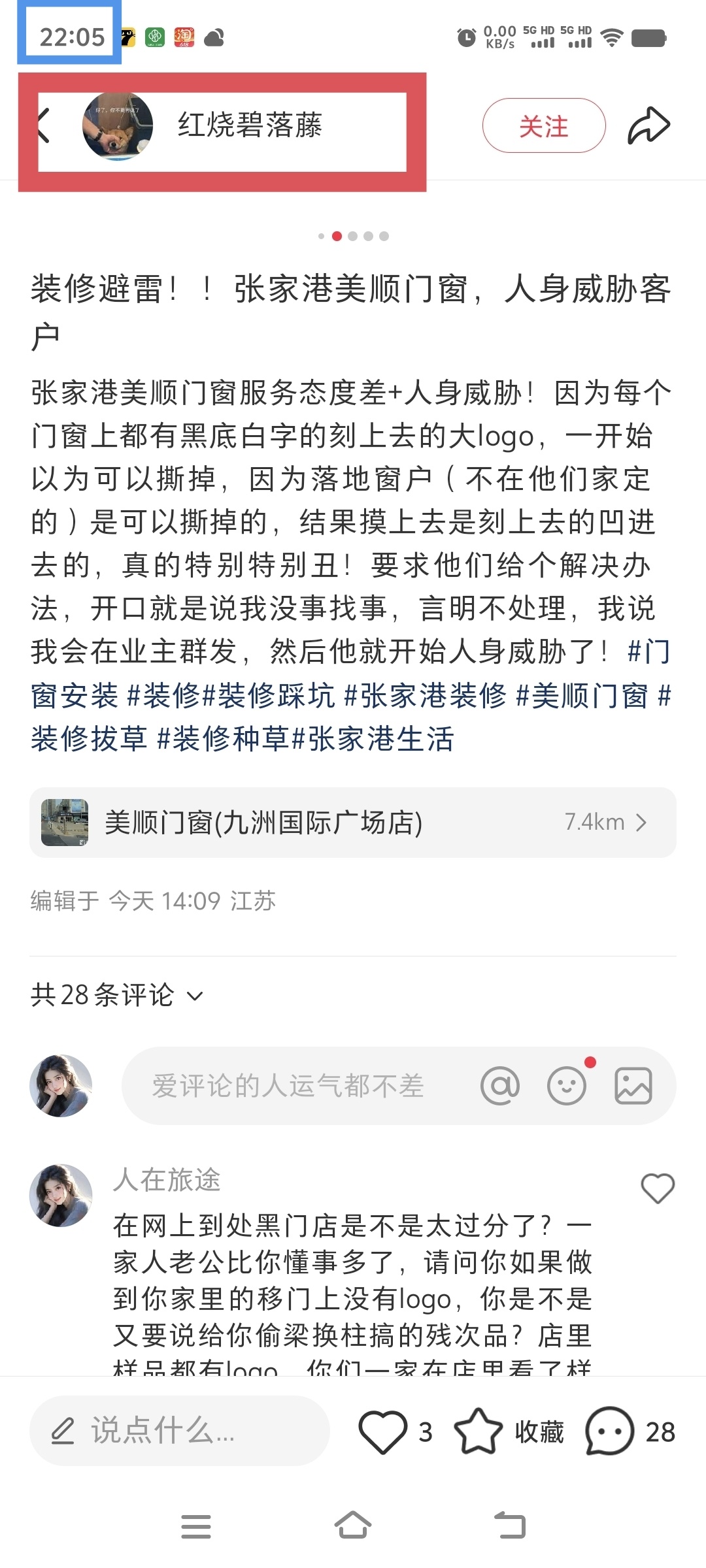The height and width of the screenshot is (1568, 706).
Task: Open the #张家港生活 hashtag
Action: [373, 739]
